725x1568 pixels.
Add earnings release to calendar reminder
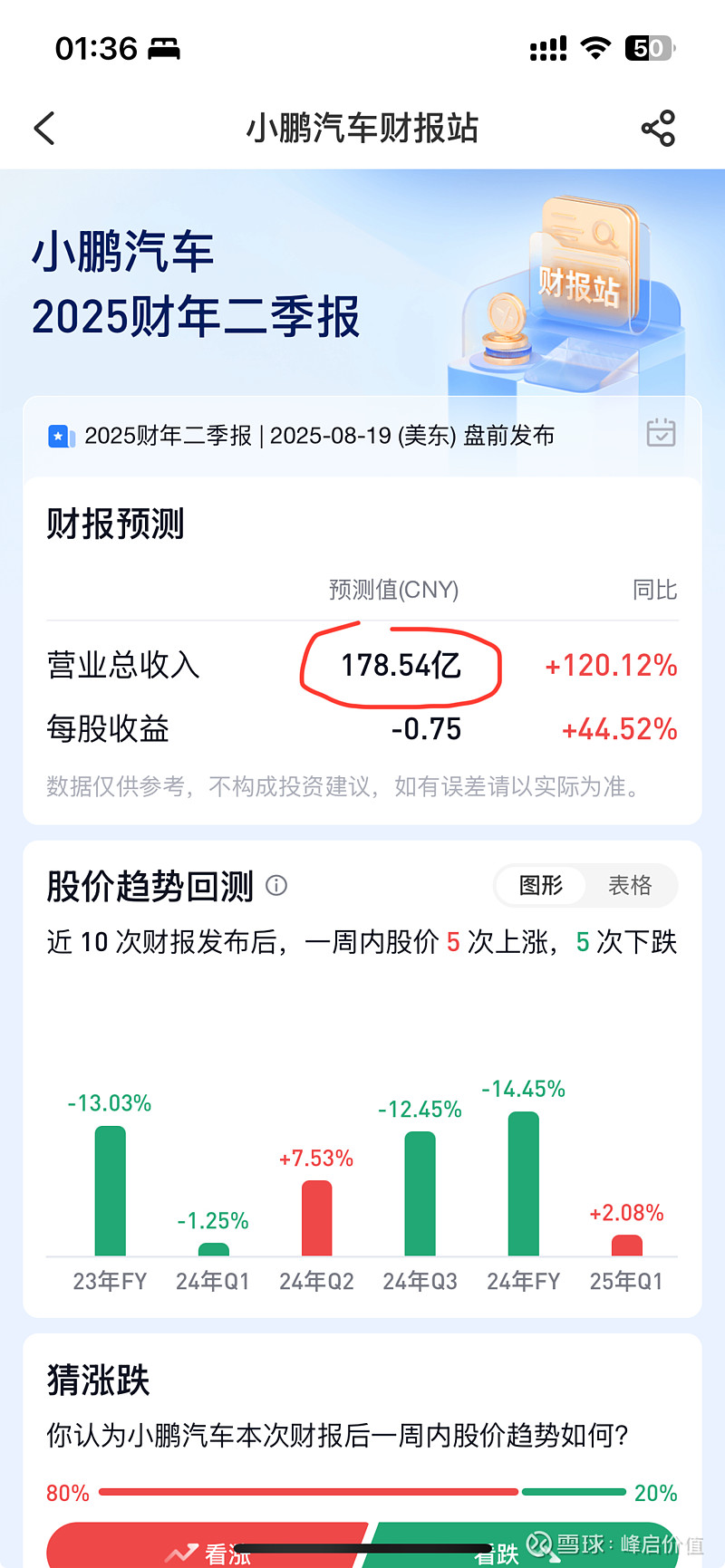point(661,433)
